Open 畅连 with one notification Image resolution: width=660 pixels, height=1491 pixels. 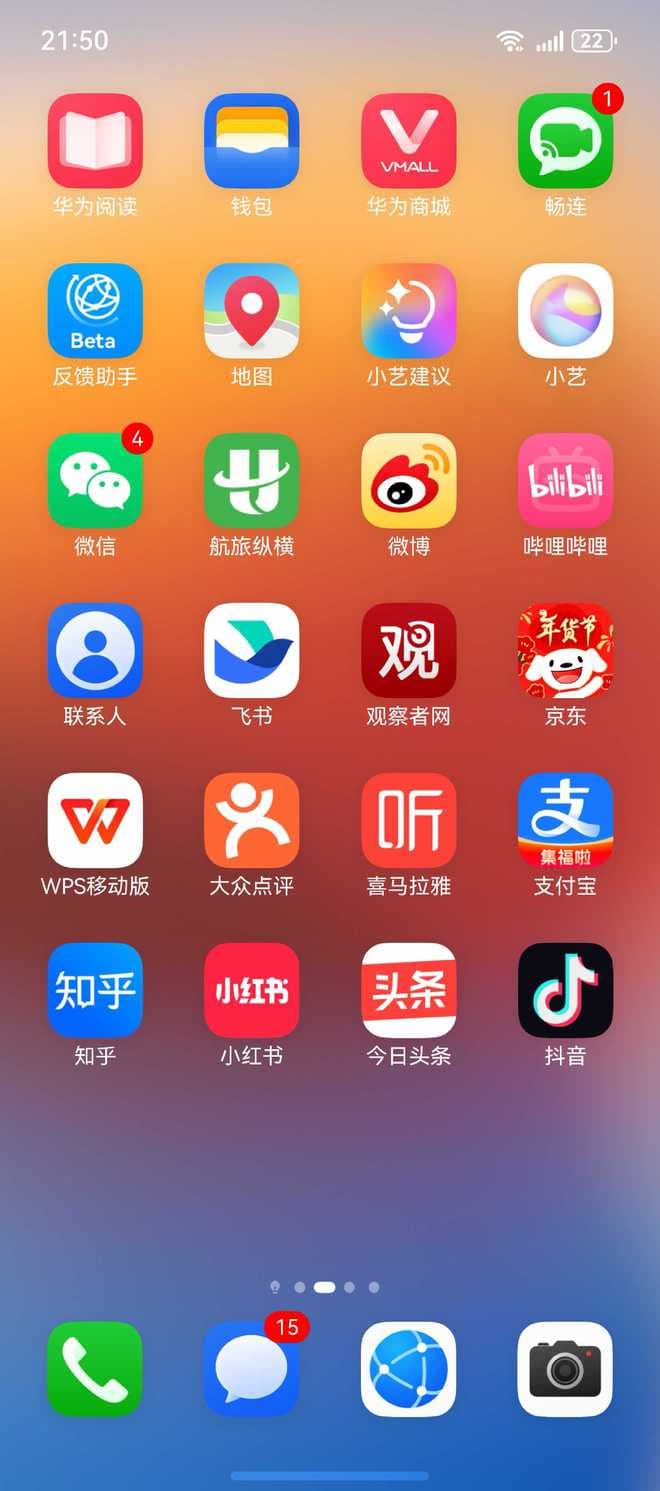click(x=565, y=141)
